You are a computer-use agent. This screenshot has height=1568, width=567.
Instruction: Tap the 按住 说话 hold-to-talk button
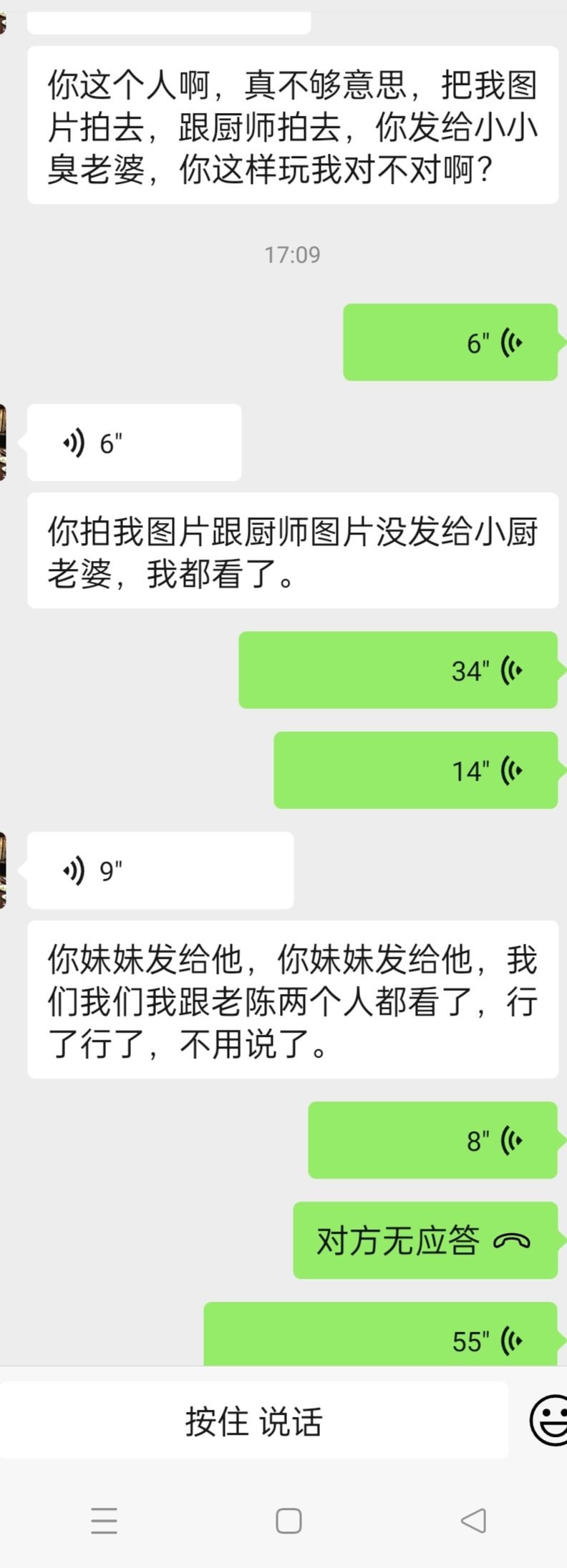pyautogui.click(x=254, y=1421)
